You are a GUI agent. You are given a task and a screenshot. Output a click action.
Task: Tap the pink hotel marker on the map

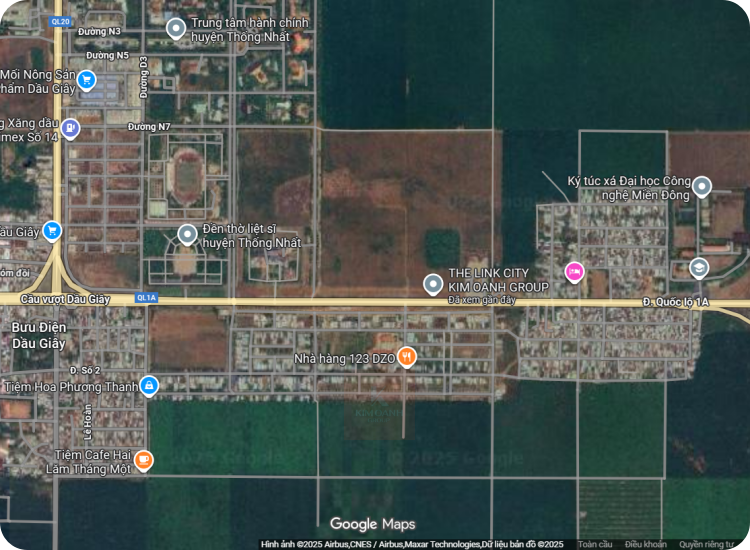tap(574, 271)
